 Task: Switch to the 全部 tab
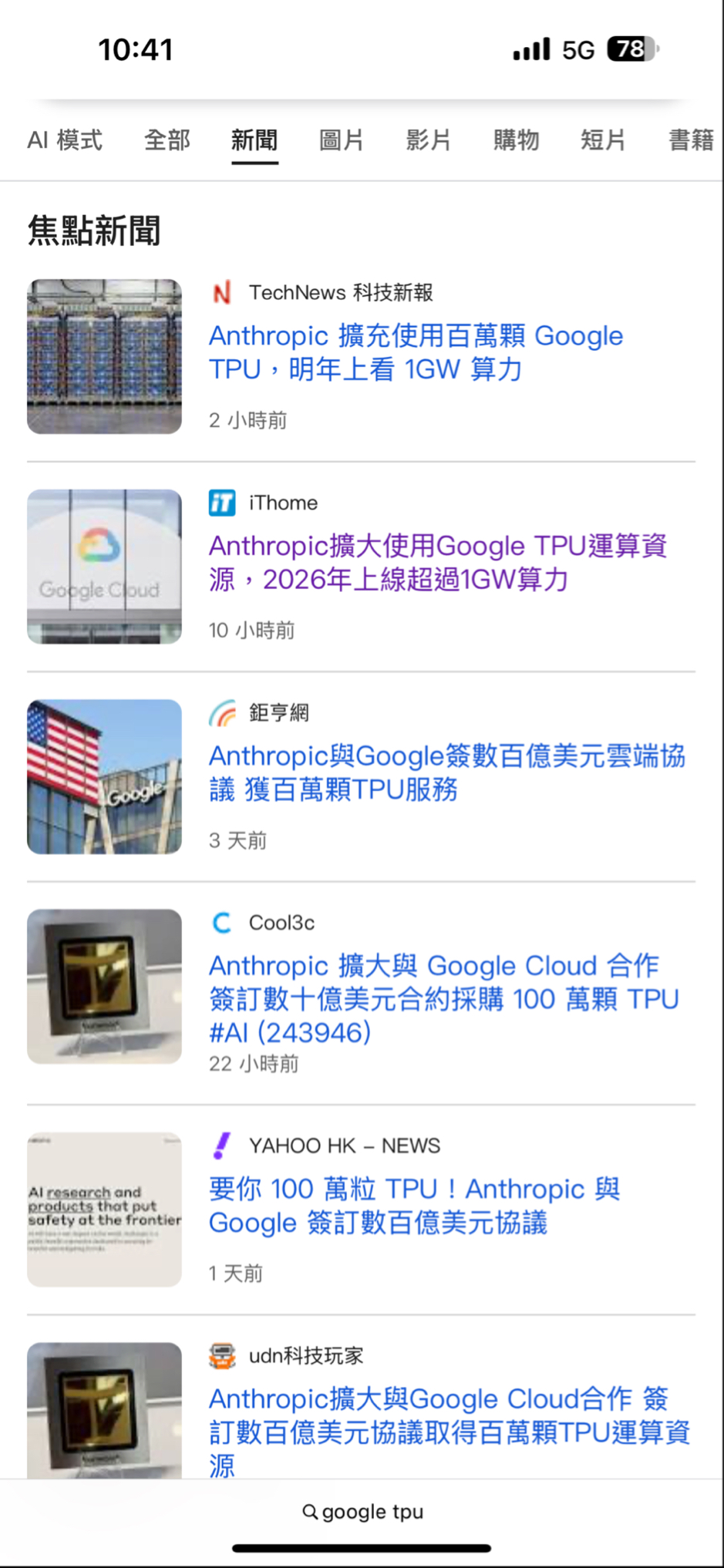[x=167, y=140]
